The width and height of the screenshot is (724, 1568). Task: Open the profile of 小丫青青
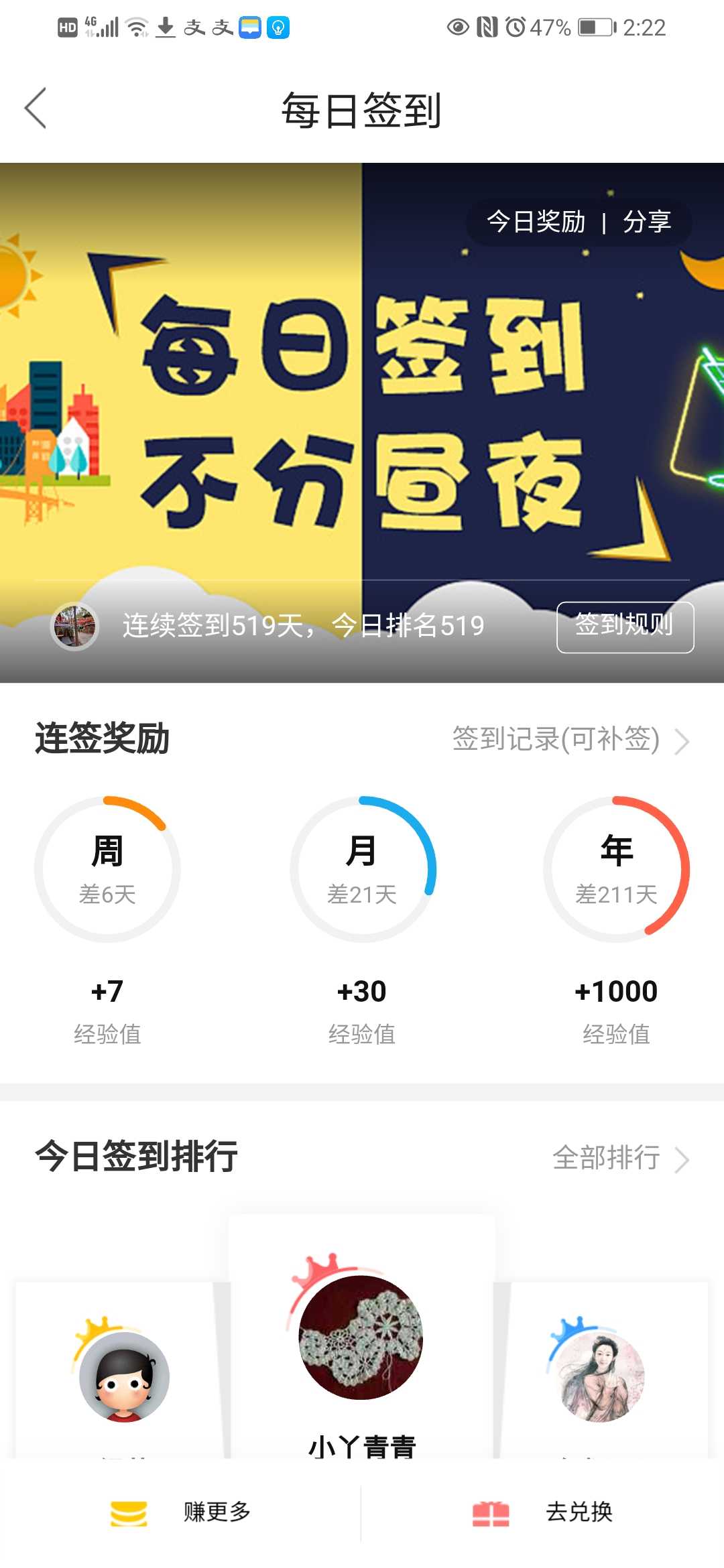(361, 1337)
